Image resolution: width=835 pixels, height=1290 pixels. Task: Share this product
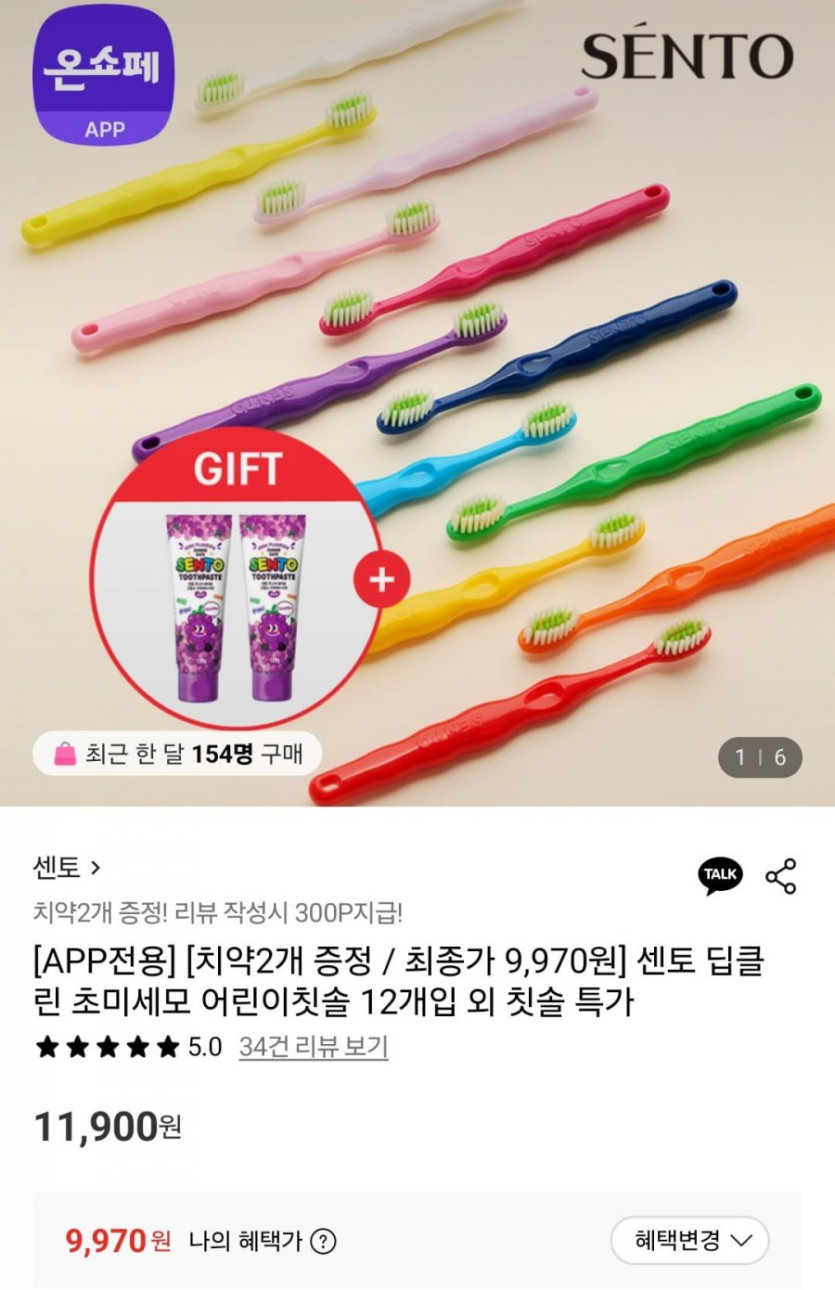pos(781,876)
